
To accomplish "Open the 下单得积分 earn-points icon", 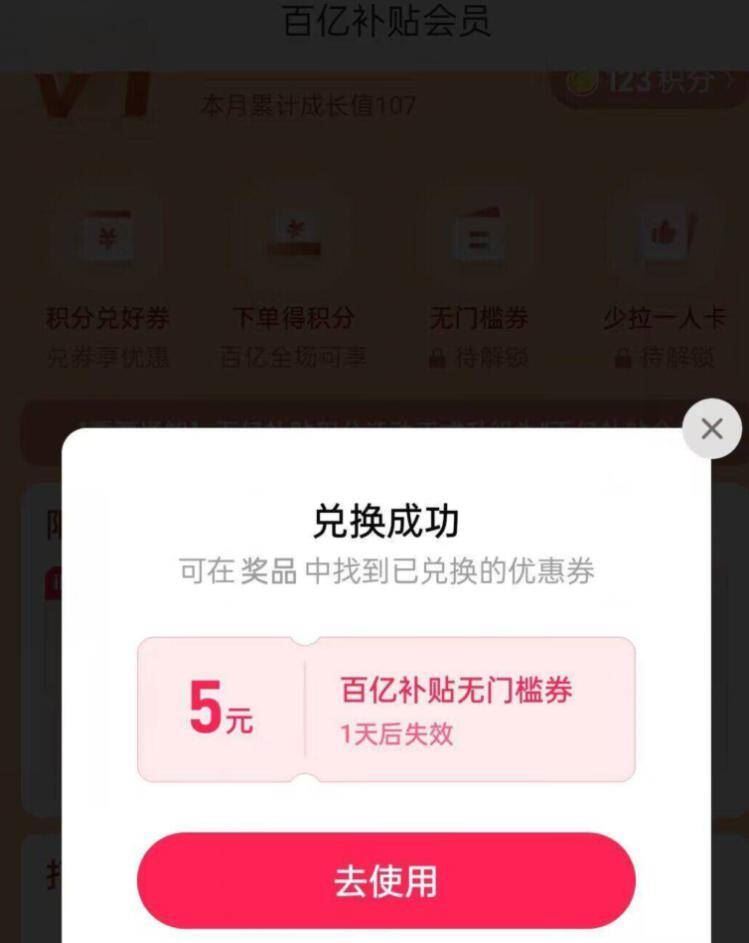I will (x=292, y=235).
